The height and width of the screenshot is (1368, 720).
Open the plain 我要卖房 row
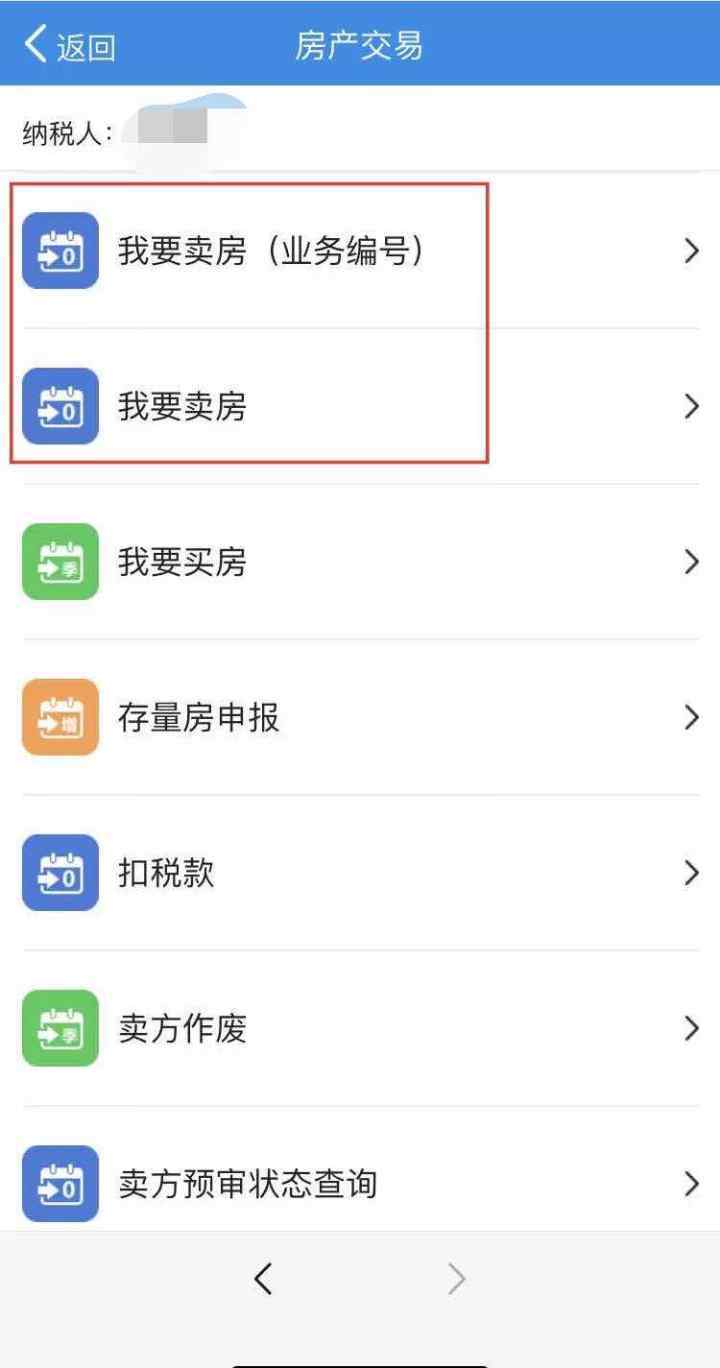click(360, 407)
